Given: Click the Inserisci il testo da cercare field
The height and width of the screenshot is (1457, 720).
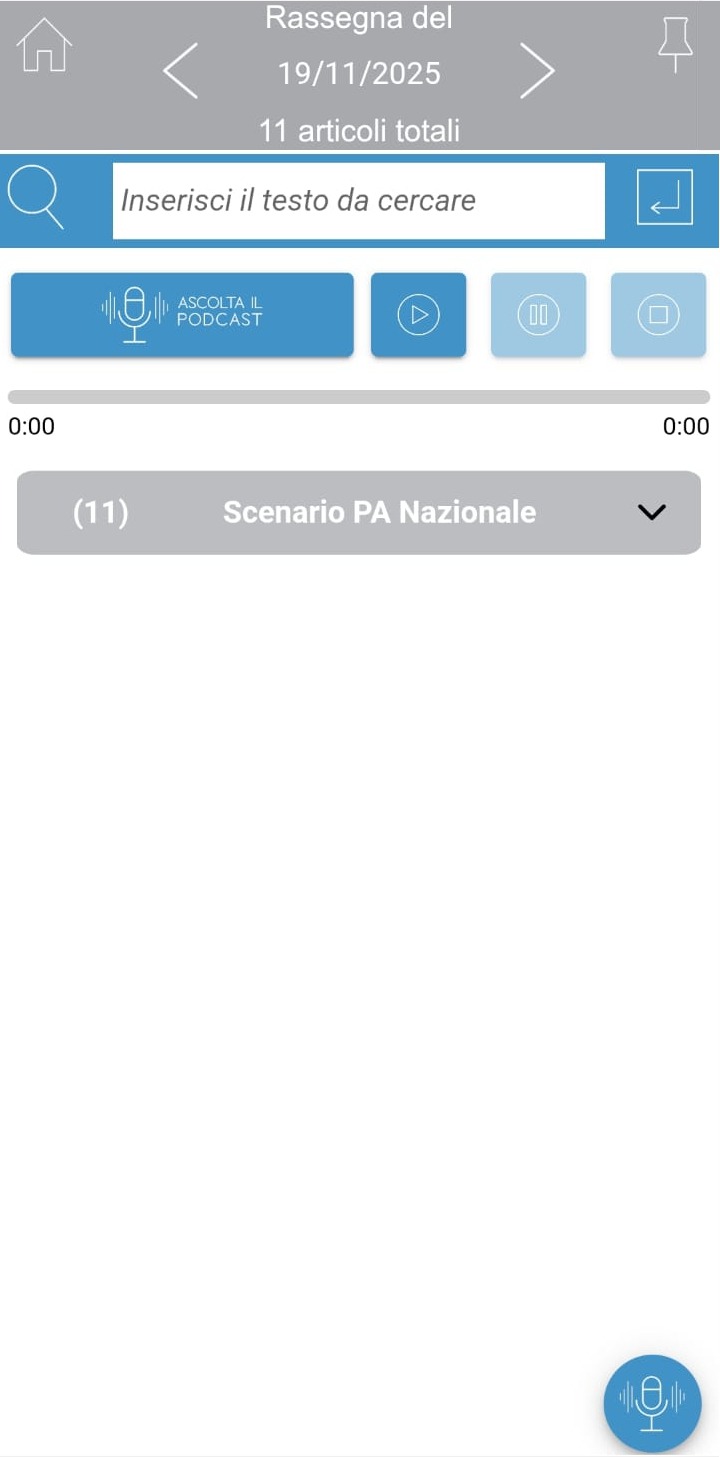Looking at the screenshot, I should (359, 200).
